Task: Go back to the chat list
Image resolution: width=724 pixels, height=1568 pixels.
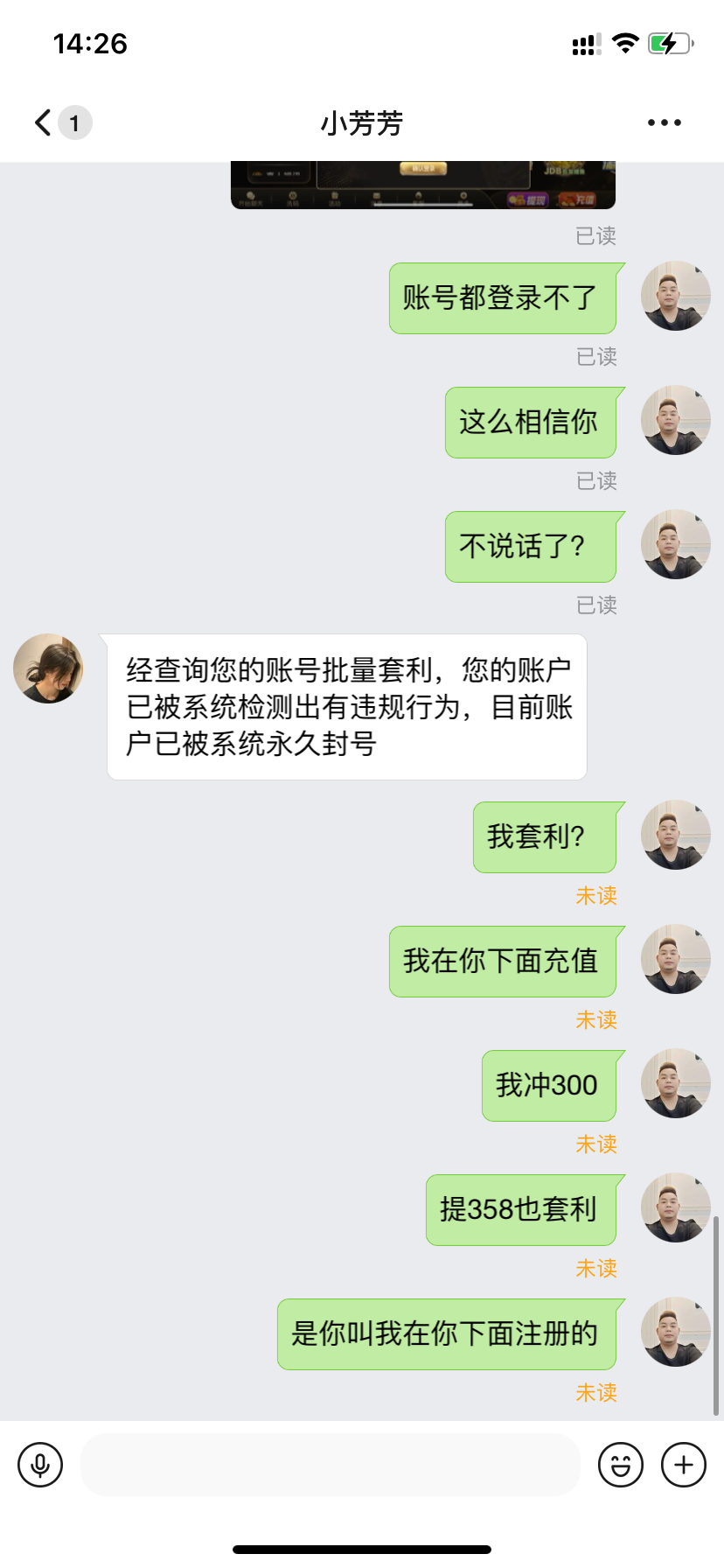Action: click(x=44, y=122)
